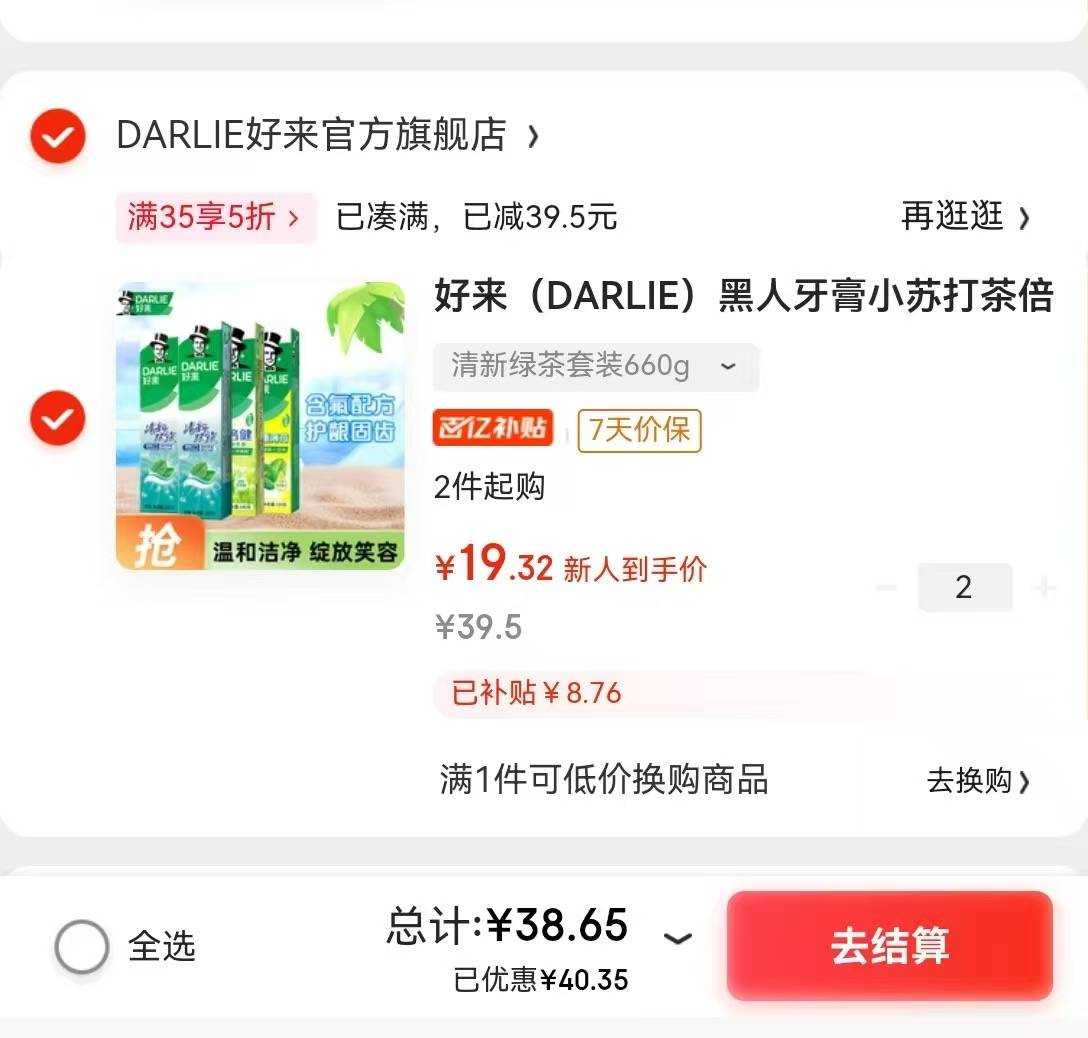Image resolution: width=1088 pixels, height=1038 pixels.
Task: Decrease the toothpaste quantity by one
Action: tap(885, 587)
